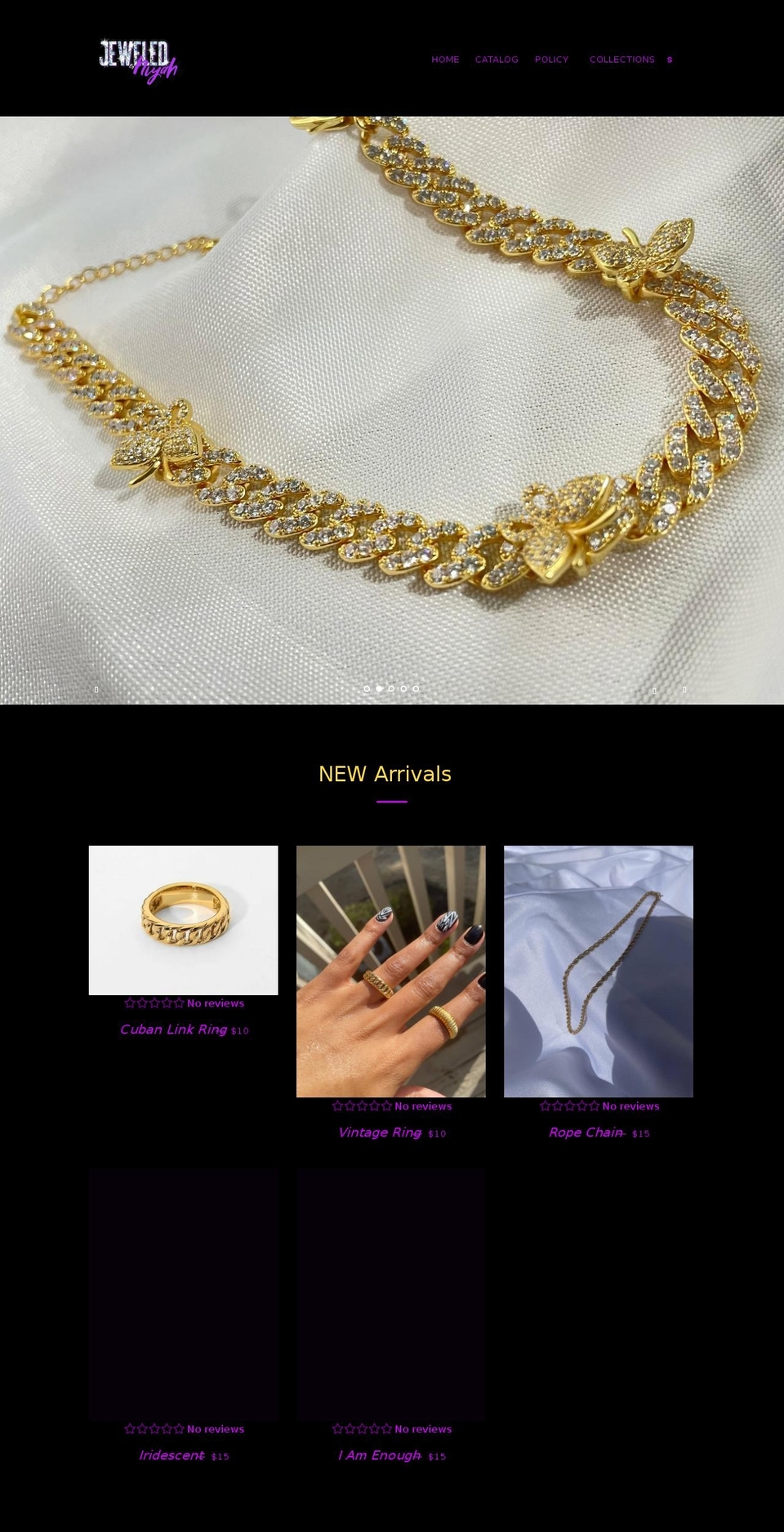784x1532 pixels.
Task: Open the Rope Chain product image
Action: point(598,971)
